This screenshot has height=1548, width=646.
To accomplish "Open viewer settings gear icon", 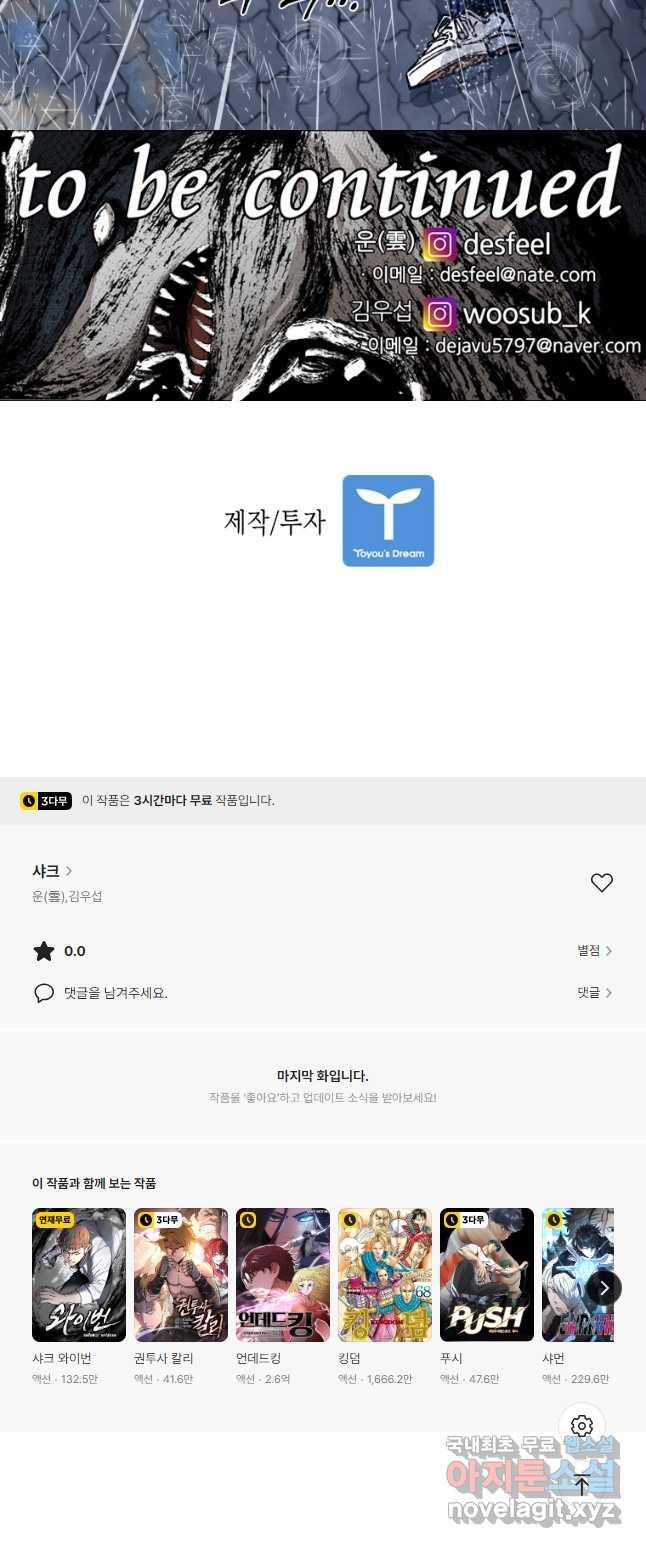I will 582,1426.
